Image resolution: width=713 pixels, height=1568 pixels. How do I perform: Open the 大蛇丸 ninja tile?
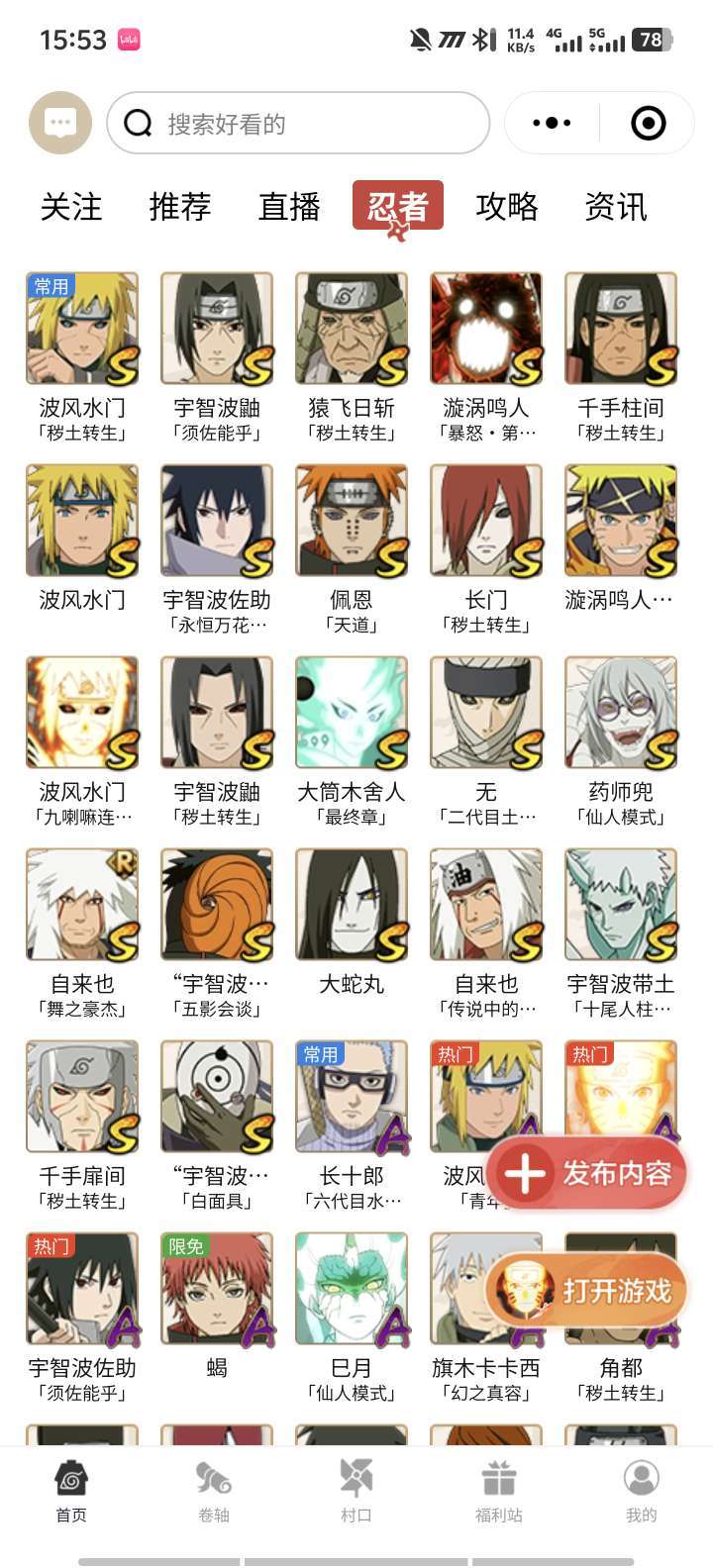(352, 923)
